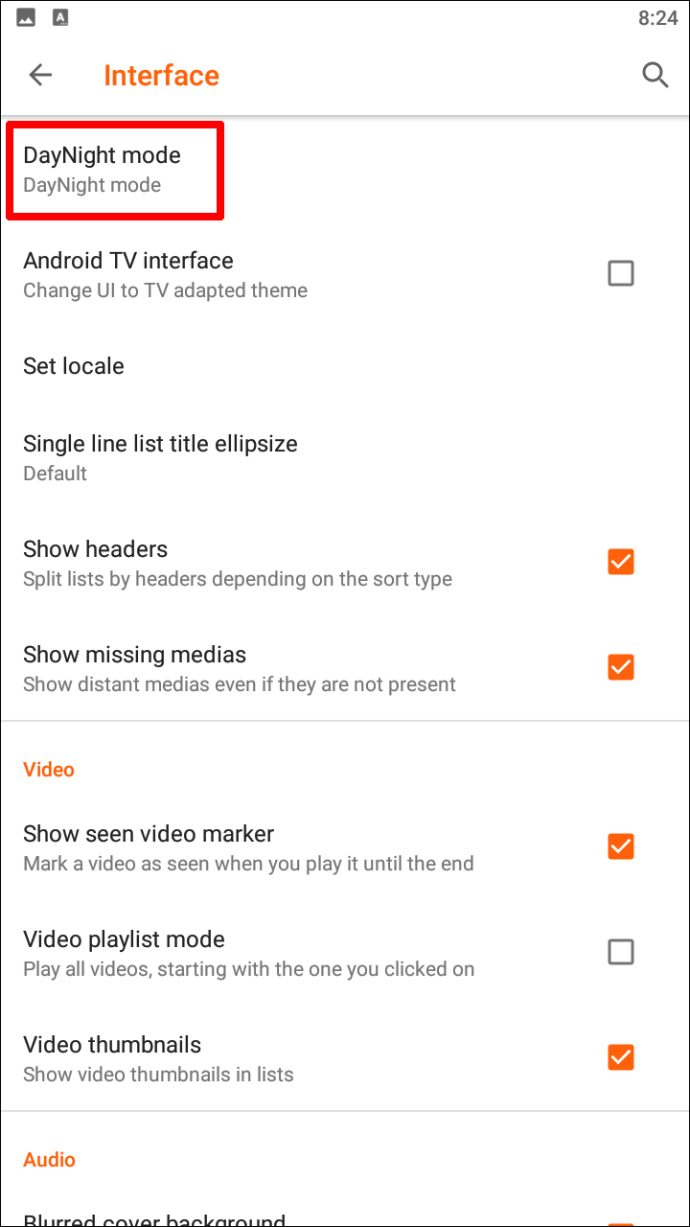Uncheck Show headers
This screenshot has width=690, height=1227.
coord(621,562)
